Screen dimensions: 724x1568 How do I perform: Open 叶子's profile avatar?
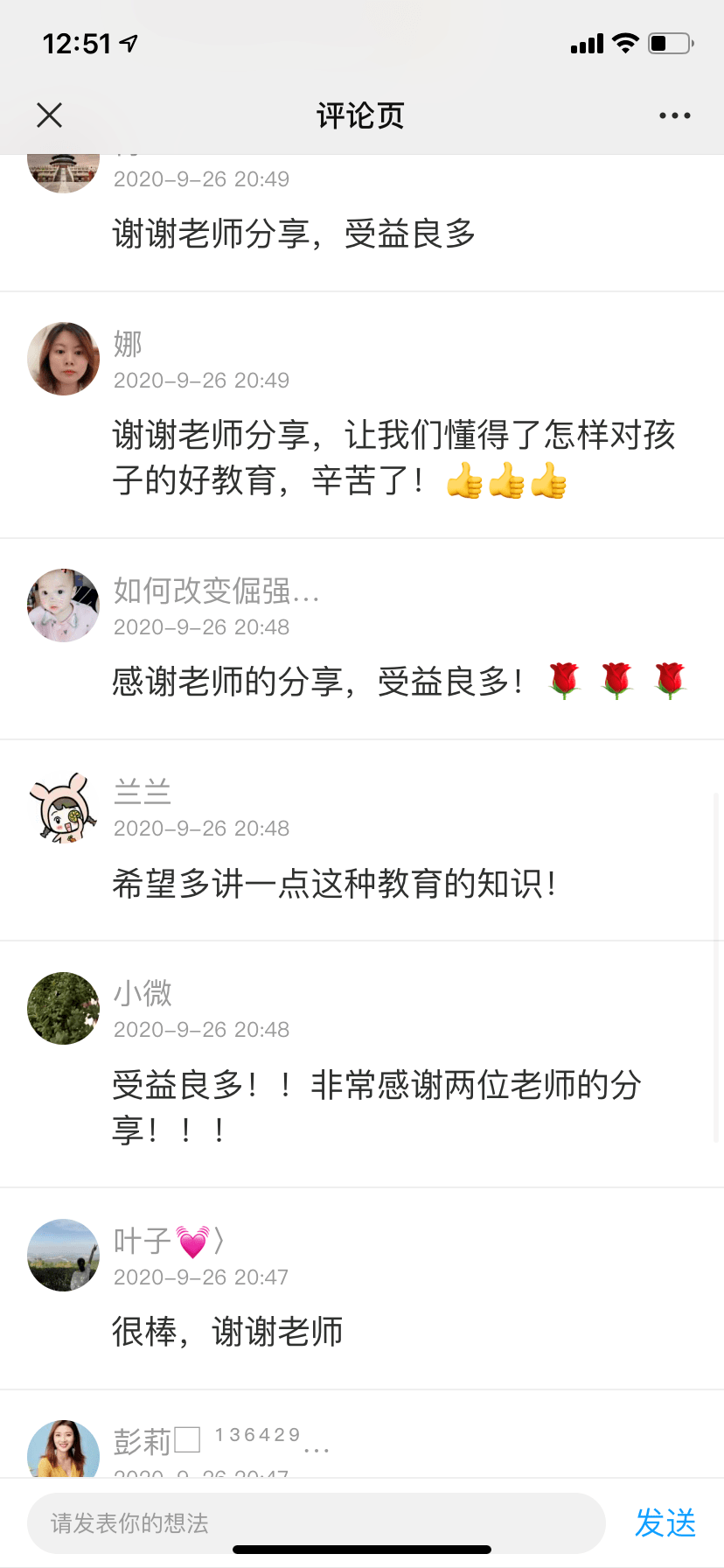63,1255
